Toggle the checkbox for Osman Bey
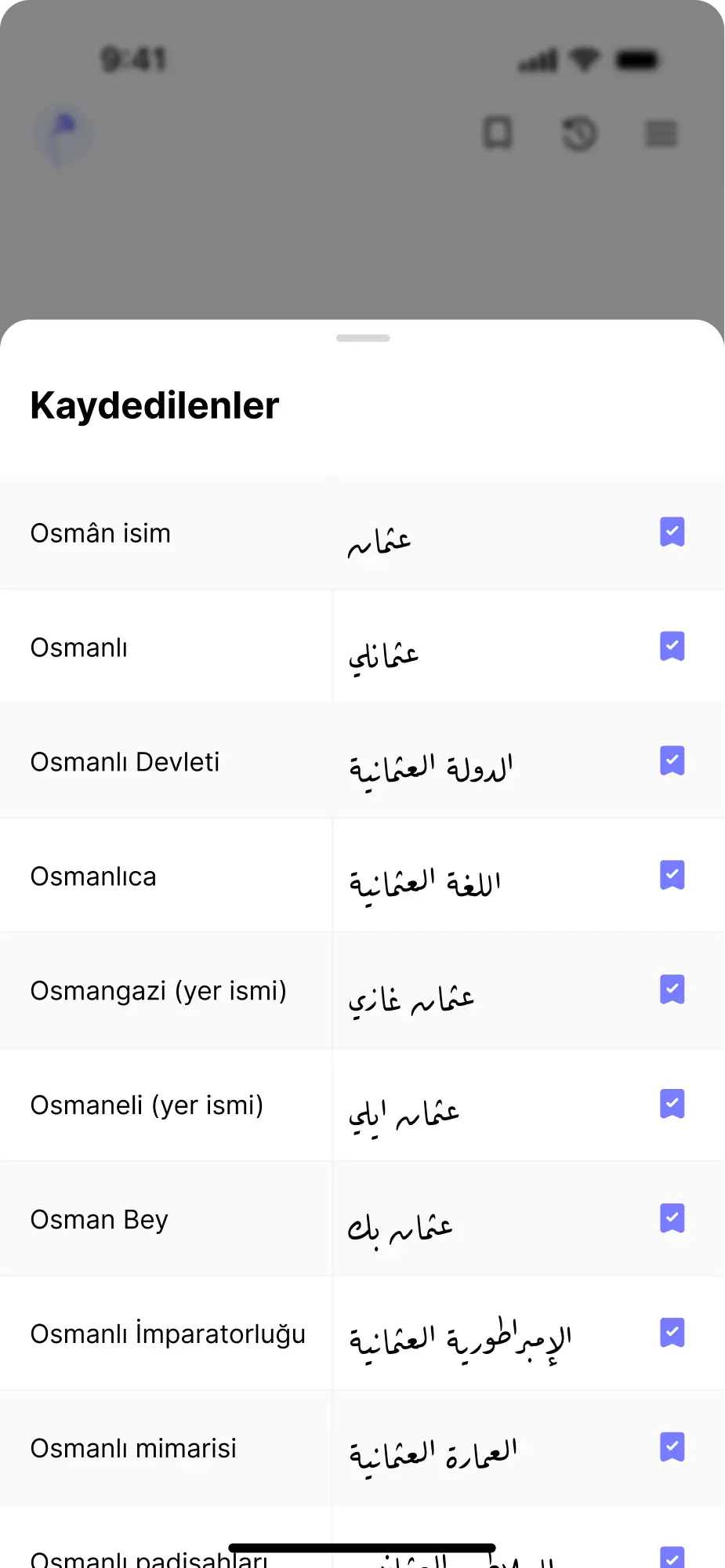725x1568 pixels. point(672,1218)
